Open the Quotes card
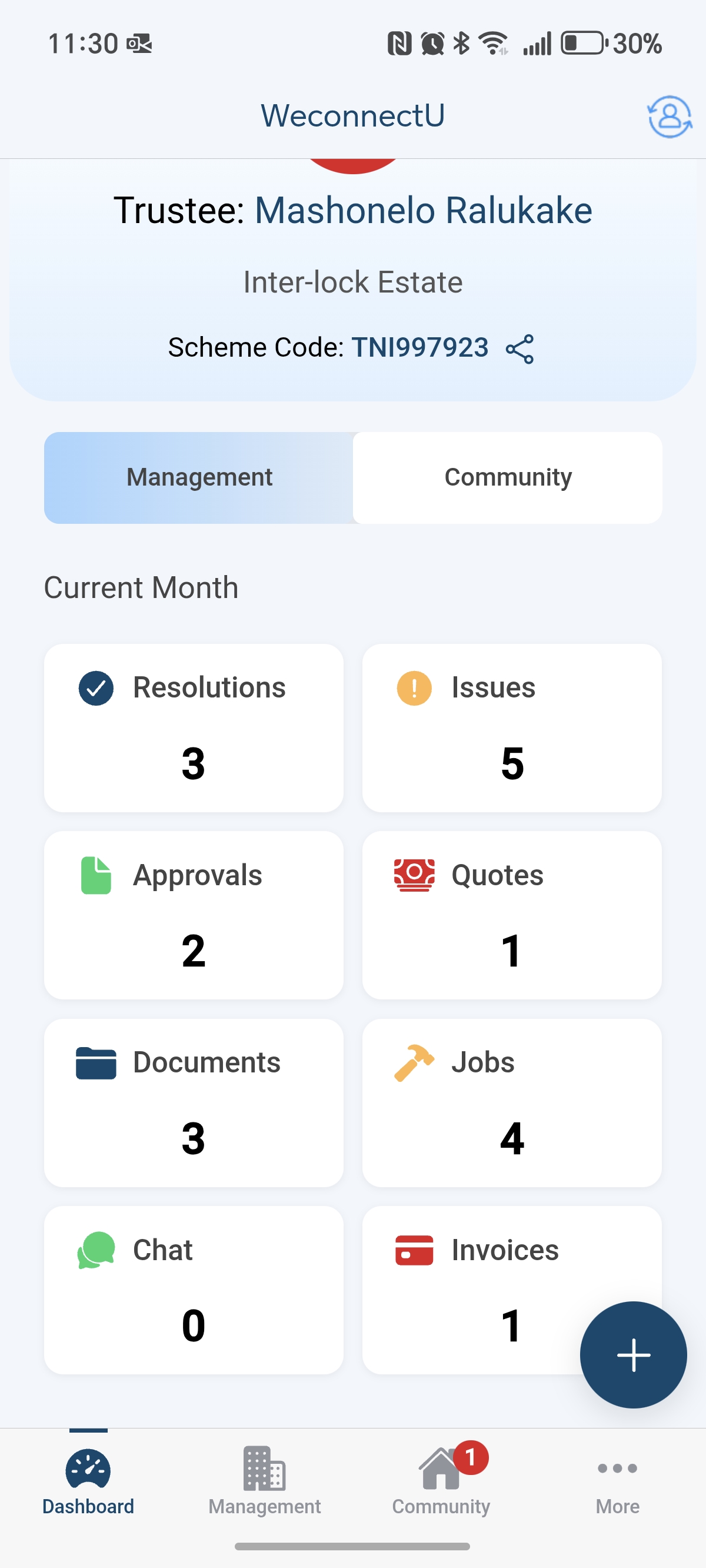706x1568 pixels. (511, 915)
